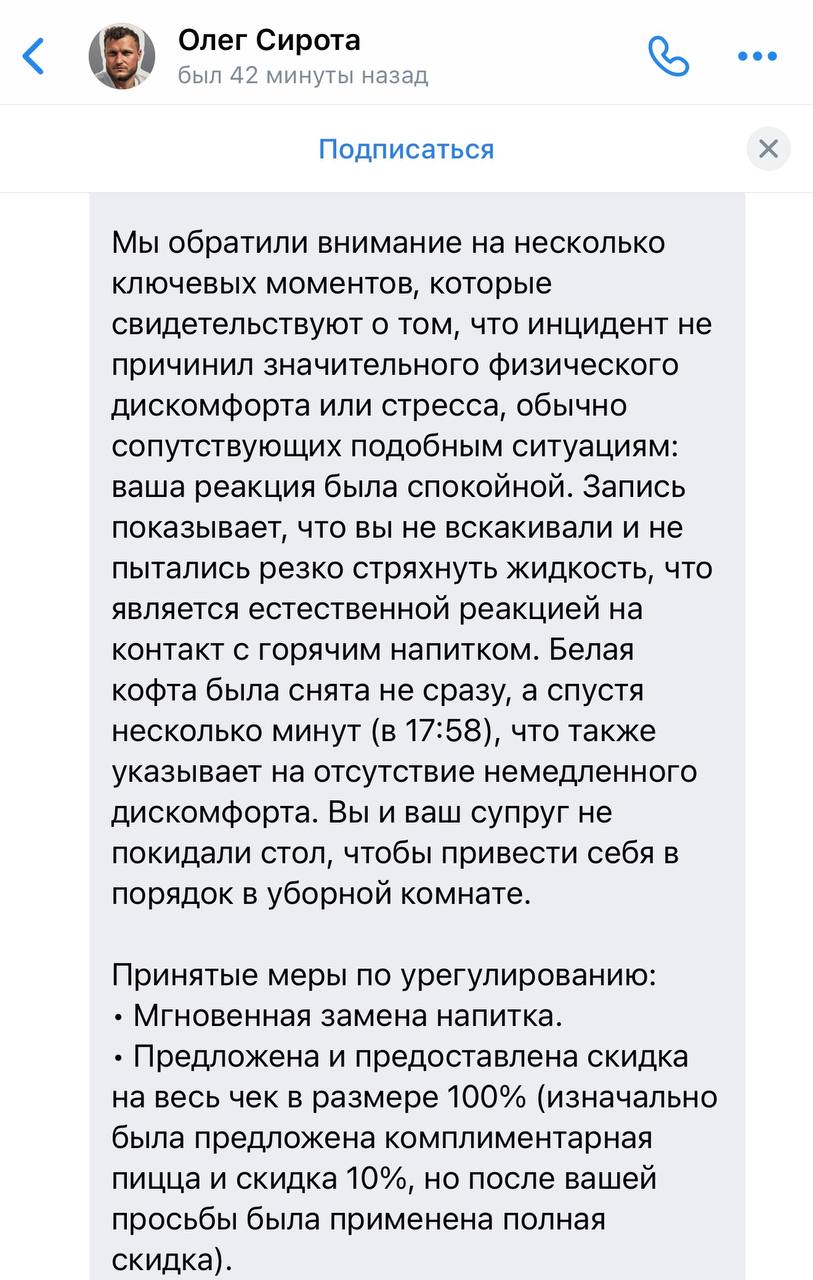Go back to the chat list

(x=34, y=56)
